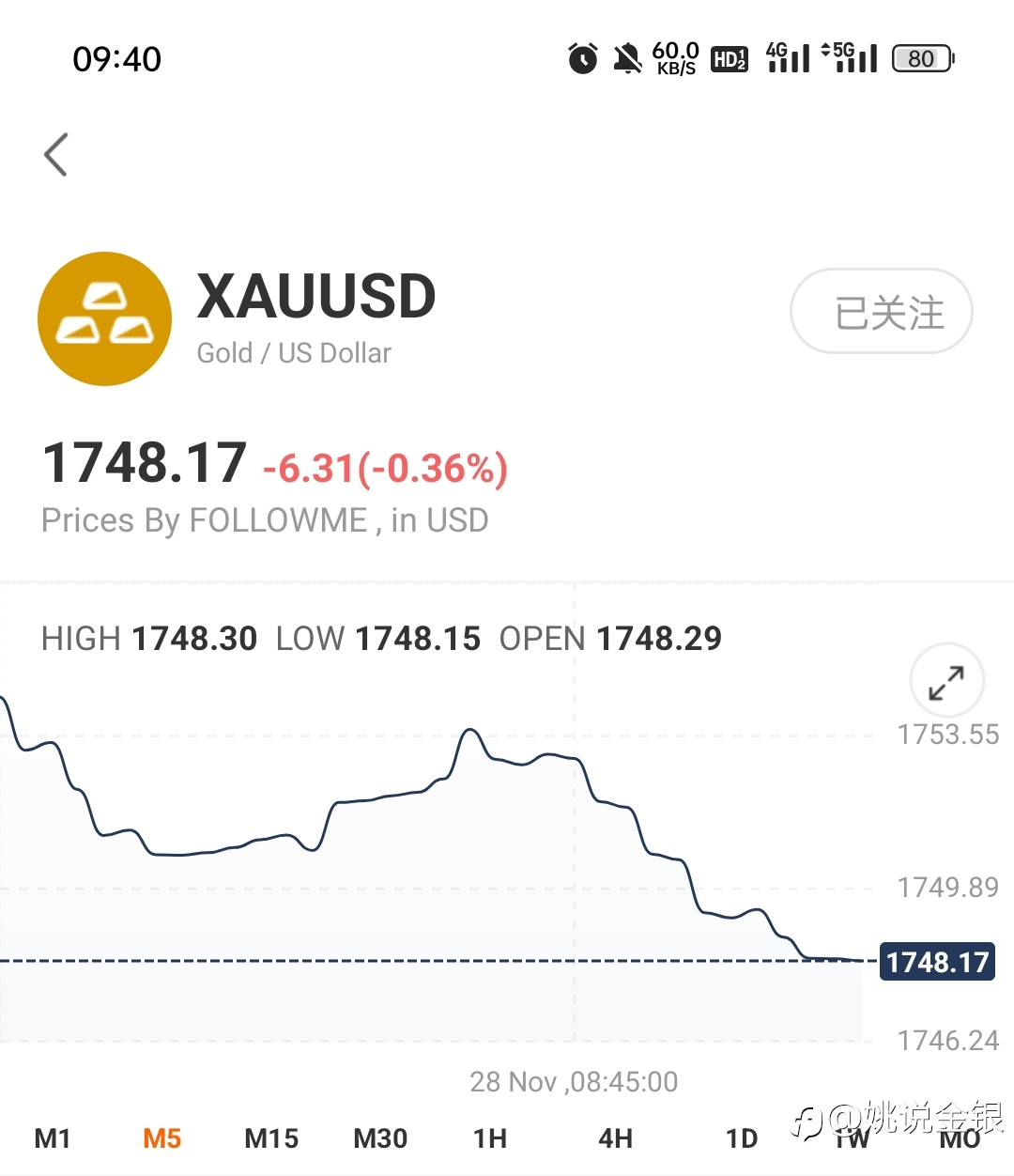This screenshot has height=1176, width=1014.
Task: Choose the M30 timeframe
Action: click(380, 1138)
